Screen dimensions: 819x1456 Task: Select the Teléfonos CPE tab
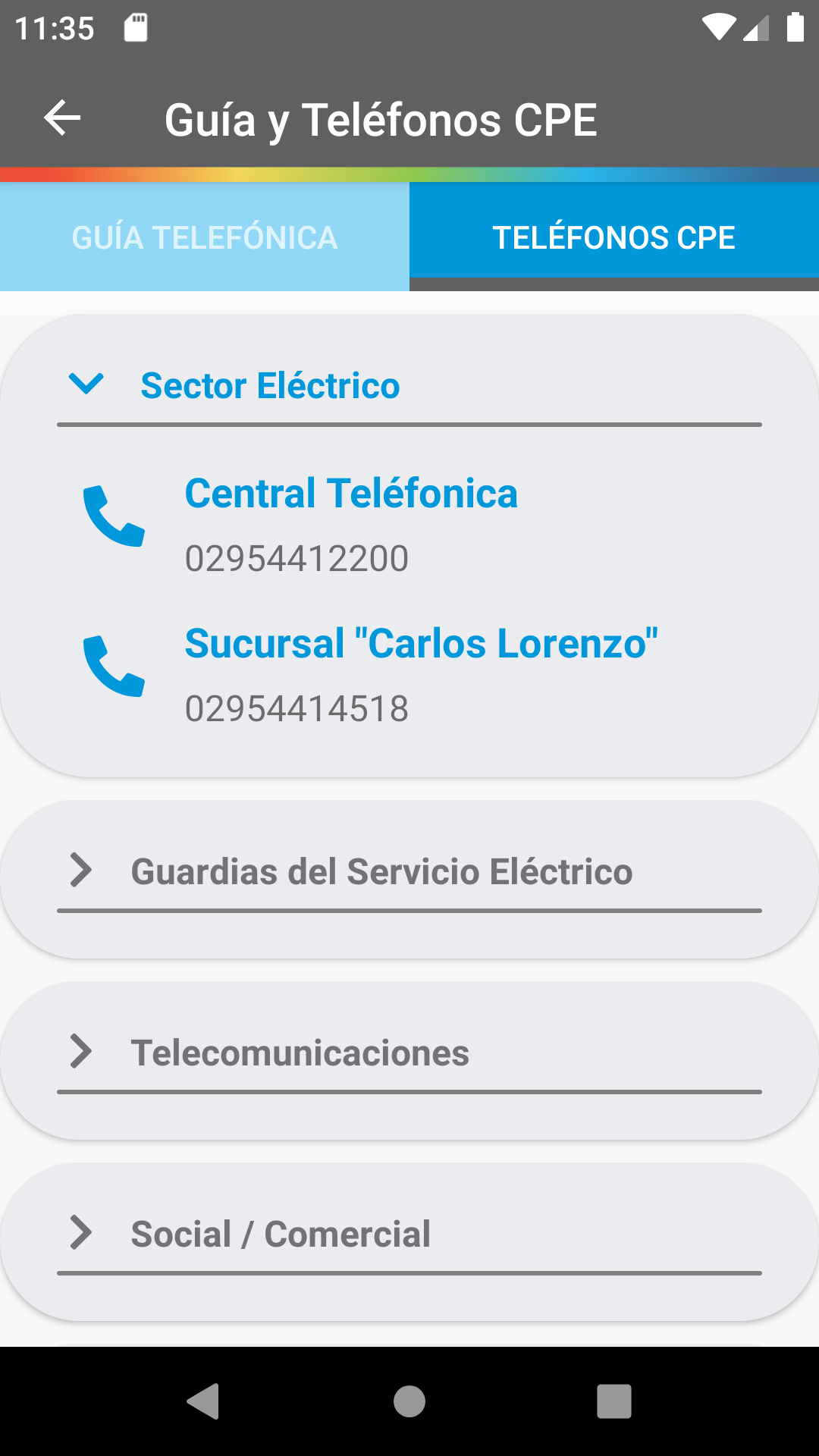[614, 237]
